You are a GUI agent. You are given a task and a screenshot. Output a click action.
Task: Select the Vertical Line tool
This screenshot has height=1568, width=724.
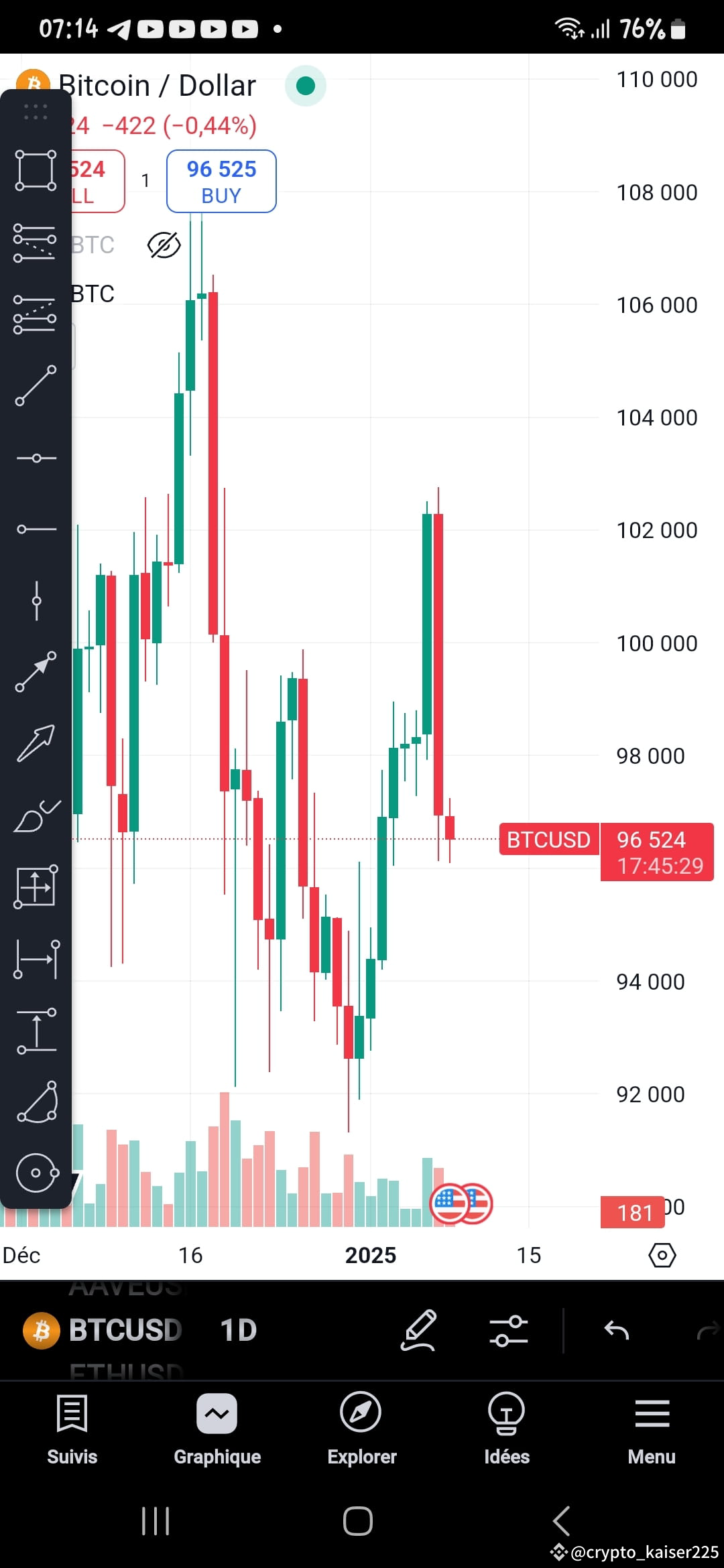click(x=36, y=601)
